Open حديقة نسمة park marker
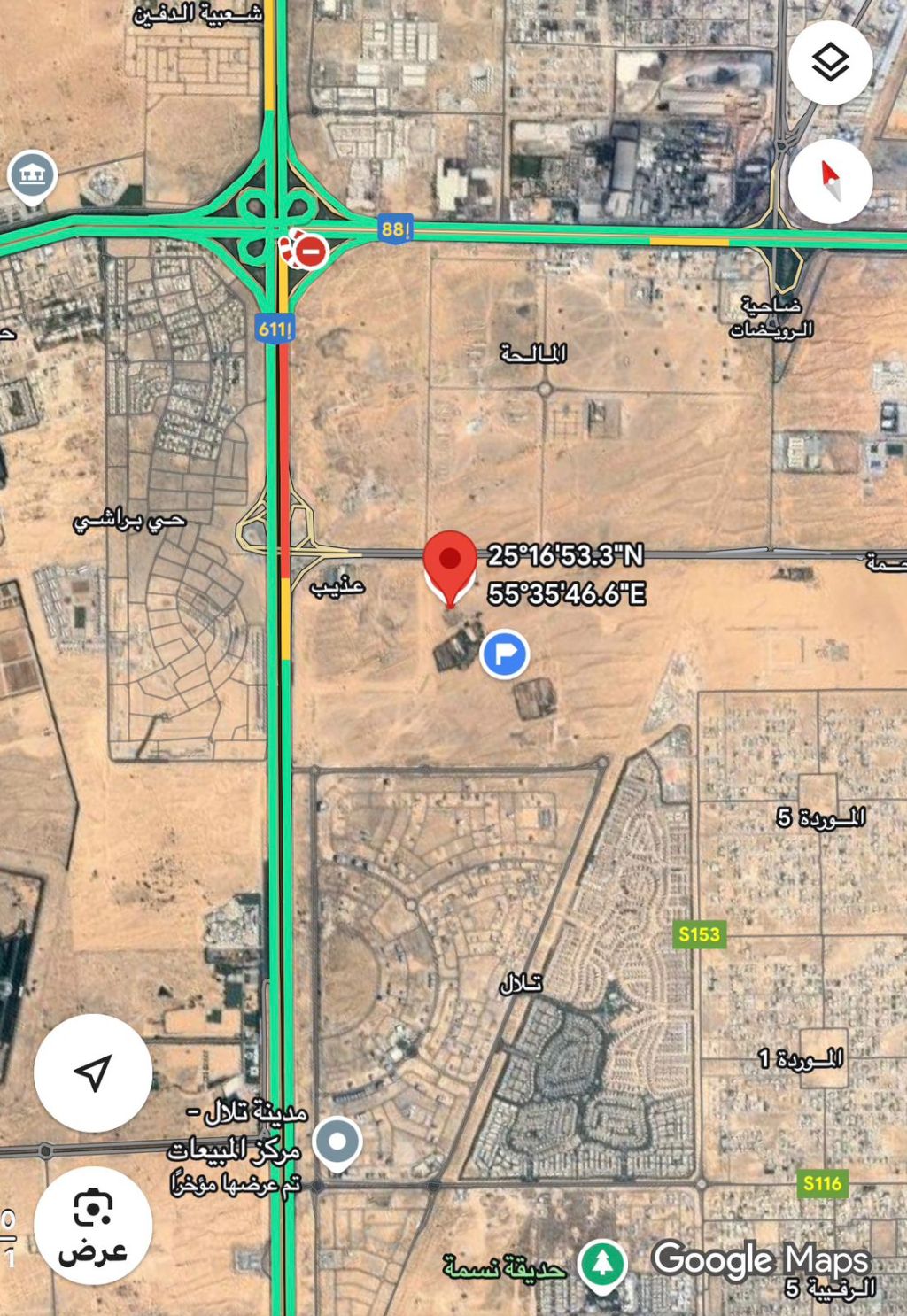 tap(602, 1264)
